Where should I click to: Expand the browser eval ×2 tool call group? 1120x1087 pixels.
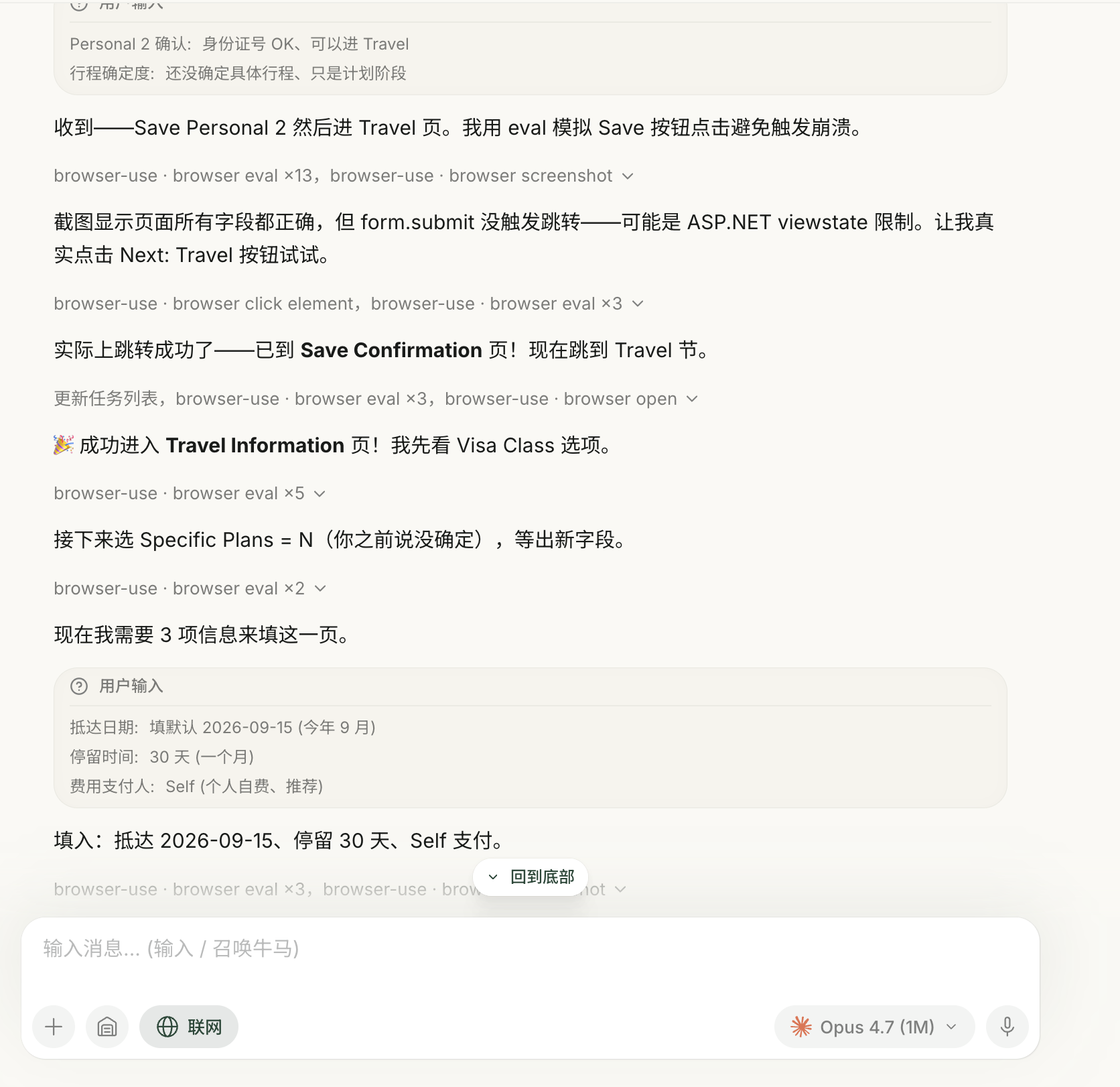pyautogui.click(x=190, y=588)
